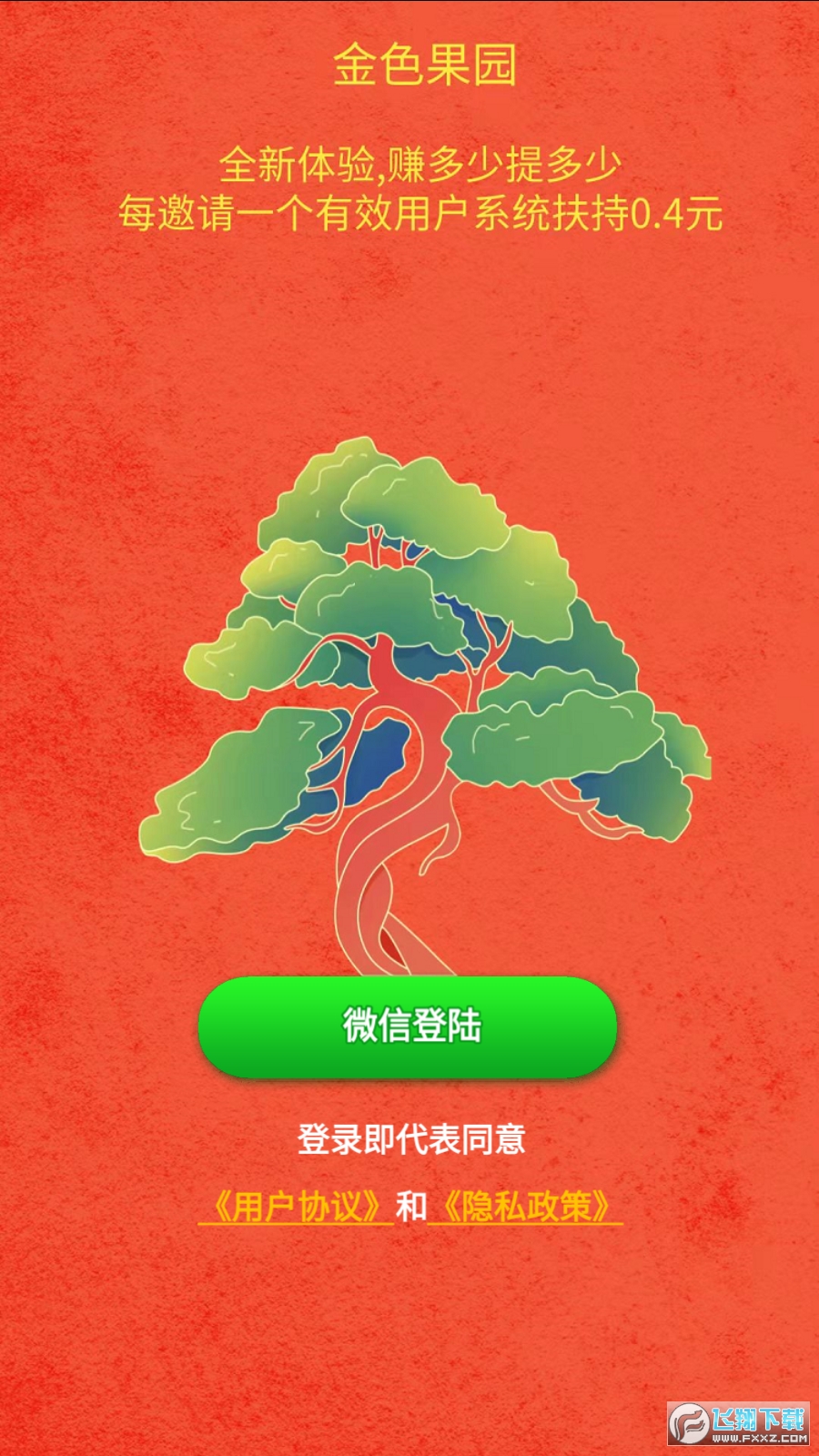
Task: Open the 《用户协议》 link
Action: pyautogui.click(x=297, y=1207)
